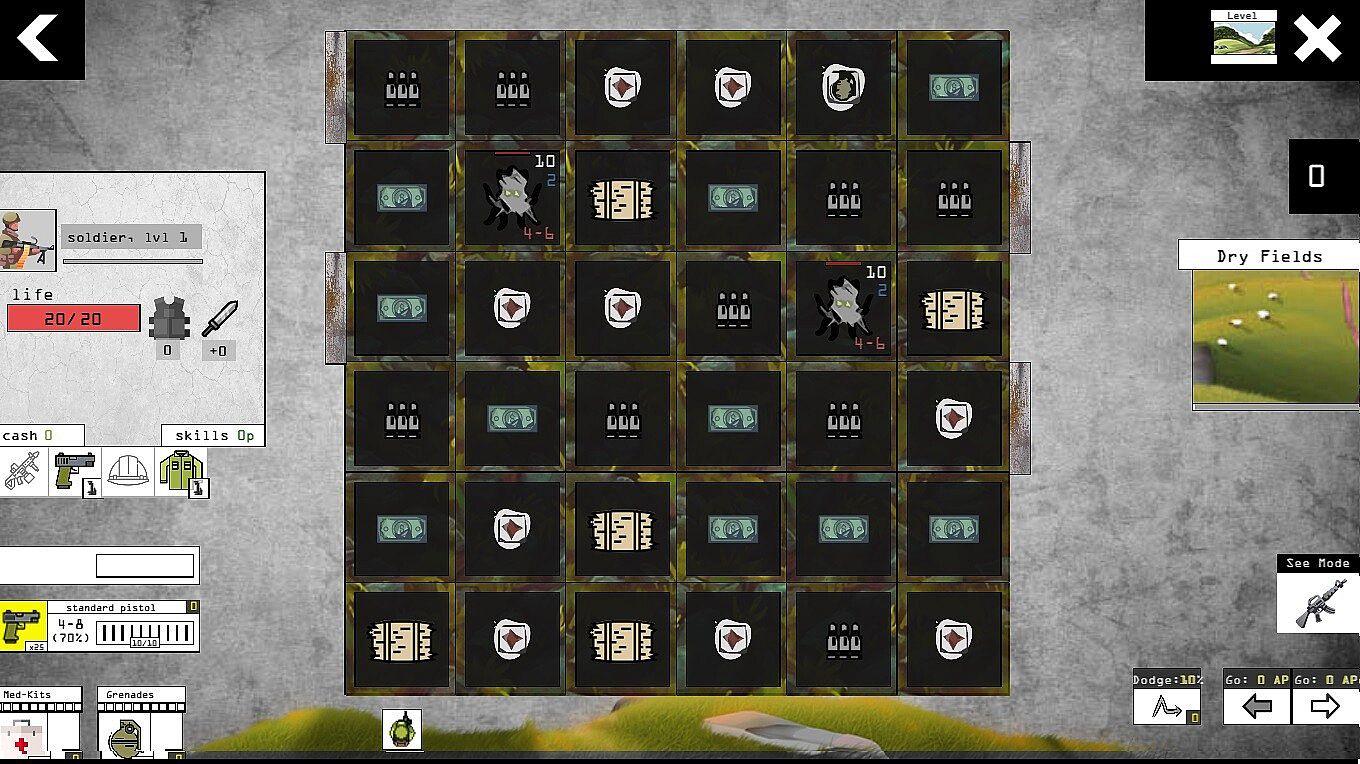The height and width of the screenshot is (764, 1360).
Task: Open the Level map icon
Action: click(1243, 38)
